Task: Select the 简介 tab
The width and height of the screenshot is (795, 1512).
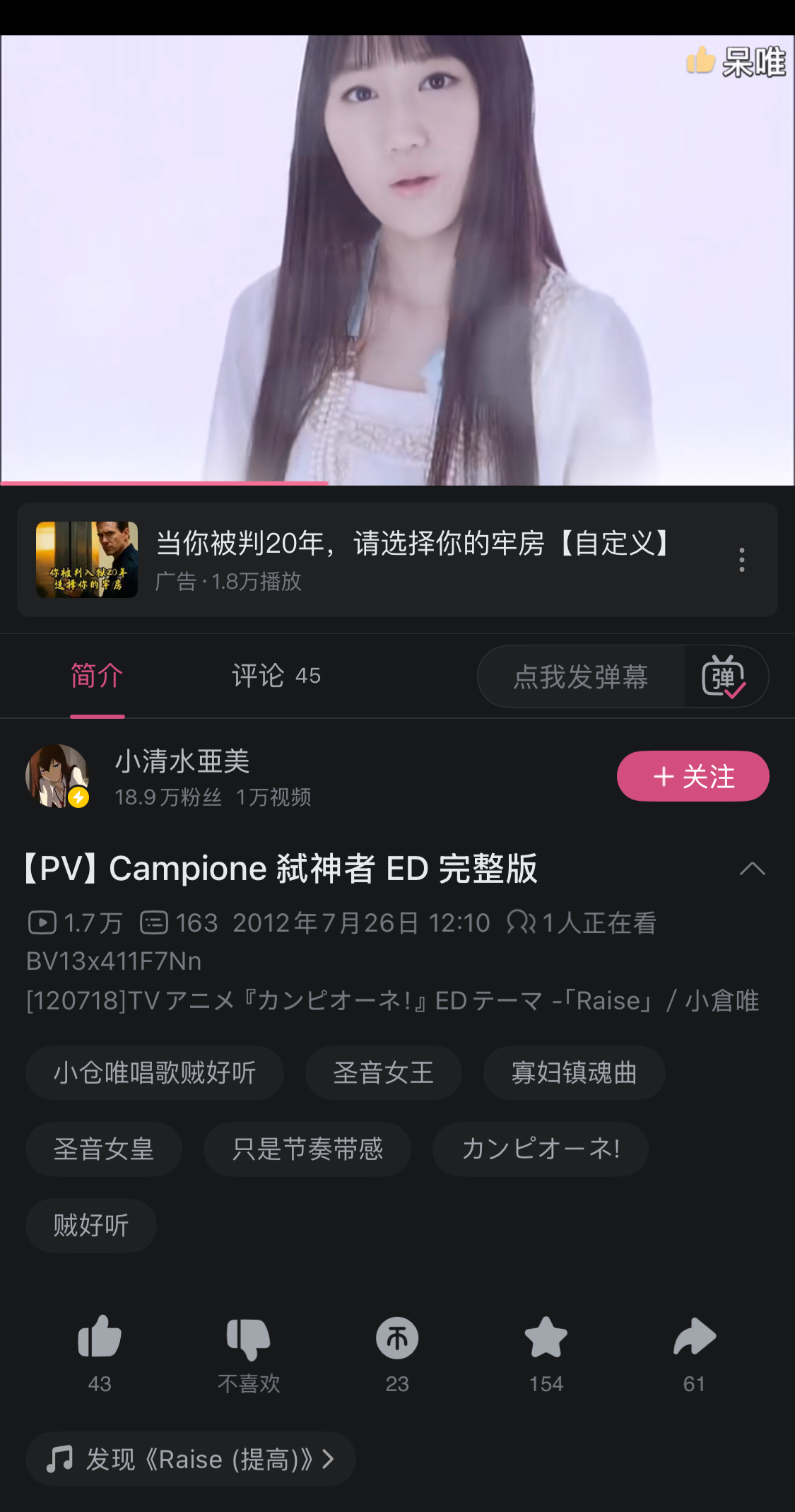Action: [97, 676]
